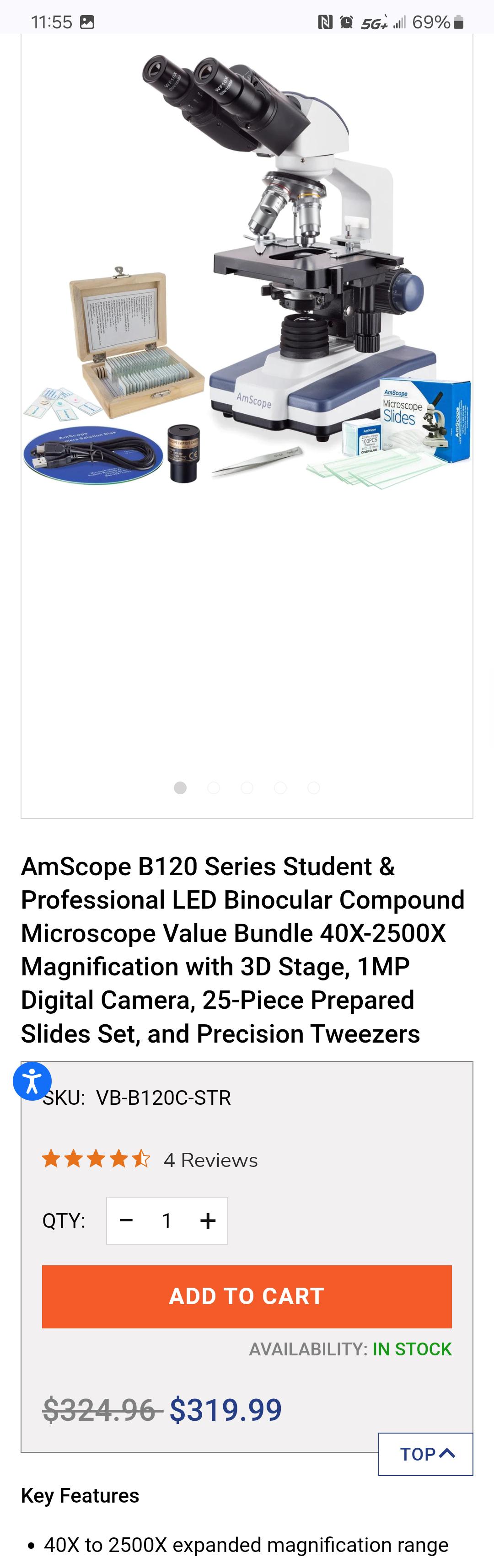Viewport: 494px width, 1568px height.
Task: Select the third image carousel dot
Action: point(247,787)
